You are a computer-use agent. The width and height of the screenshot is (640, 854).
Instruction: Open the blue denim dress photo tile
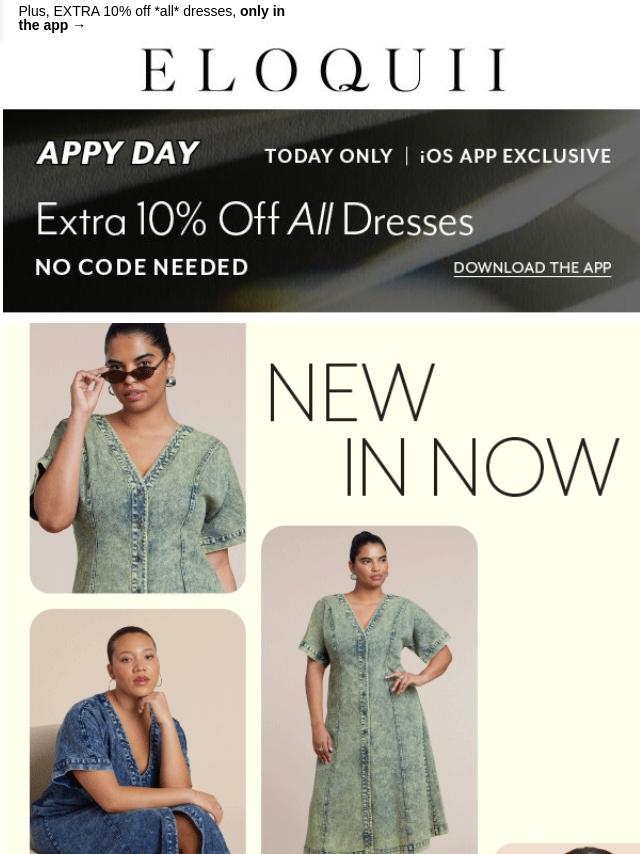pos(138,731)
